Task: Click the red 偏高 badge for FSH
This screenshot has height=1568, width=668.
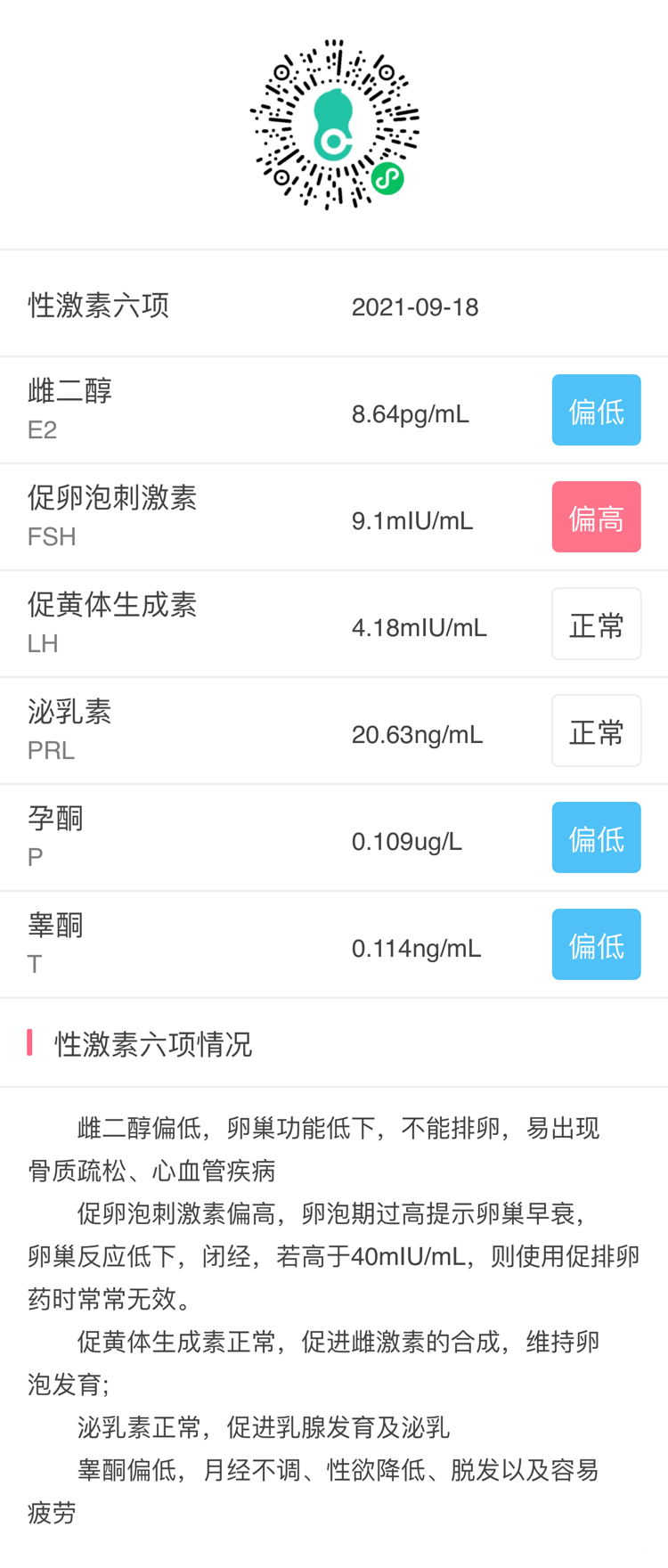Action: (x=596, y=516)
